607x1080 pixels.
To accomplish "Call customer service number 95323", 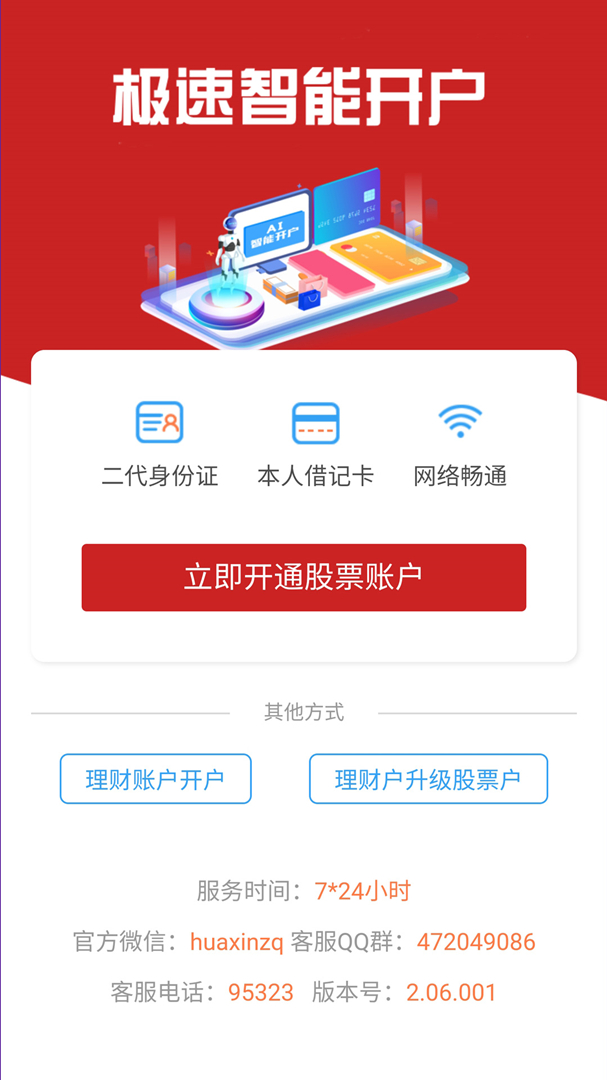I will tap(261, 992).
